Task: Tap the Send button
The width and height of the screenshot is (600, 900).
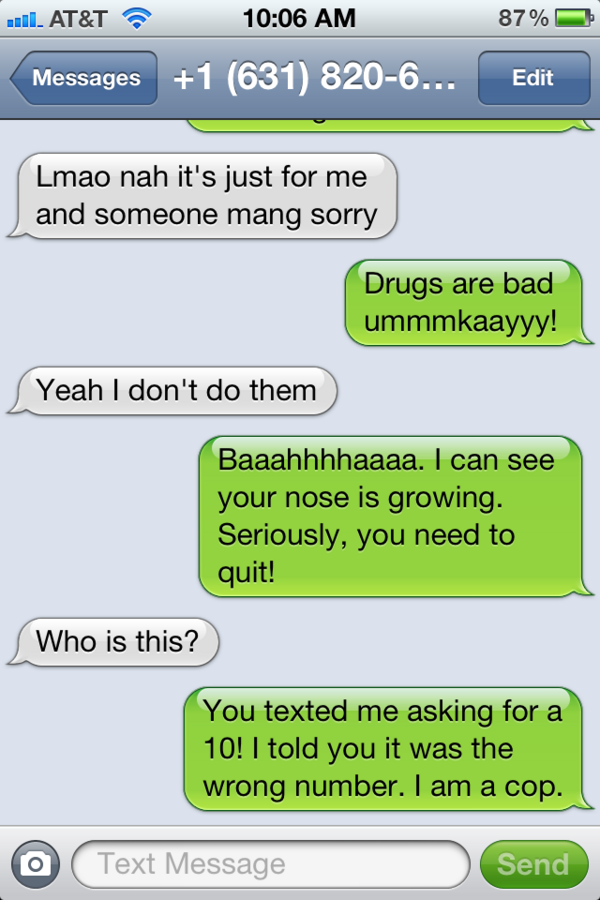Action: click(x=532, y=864)
